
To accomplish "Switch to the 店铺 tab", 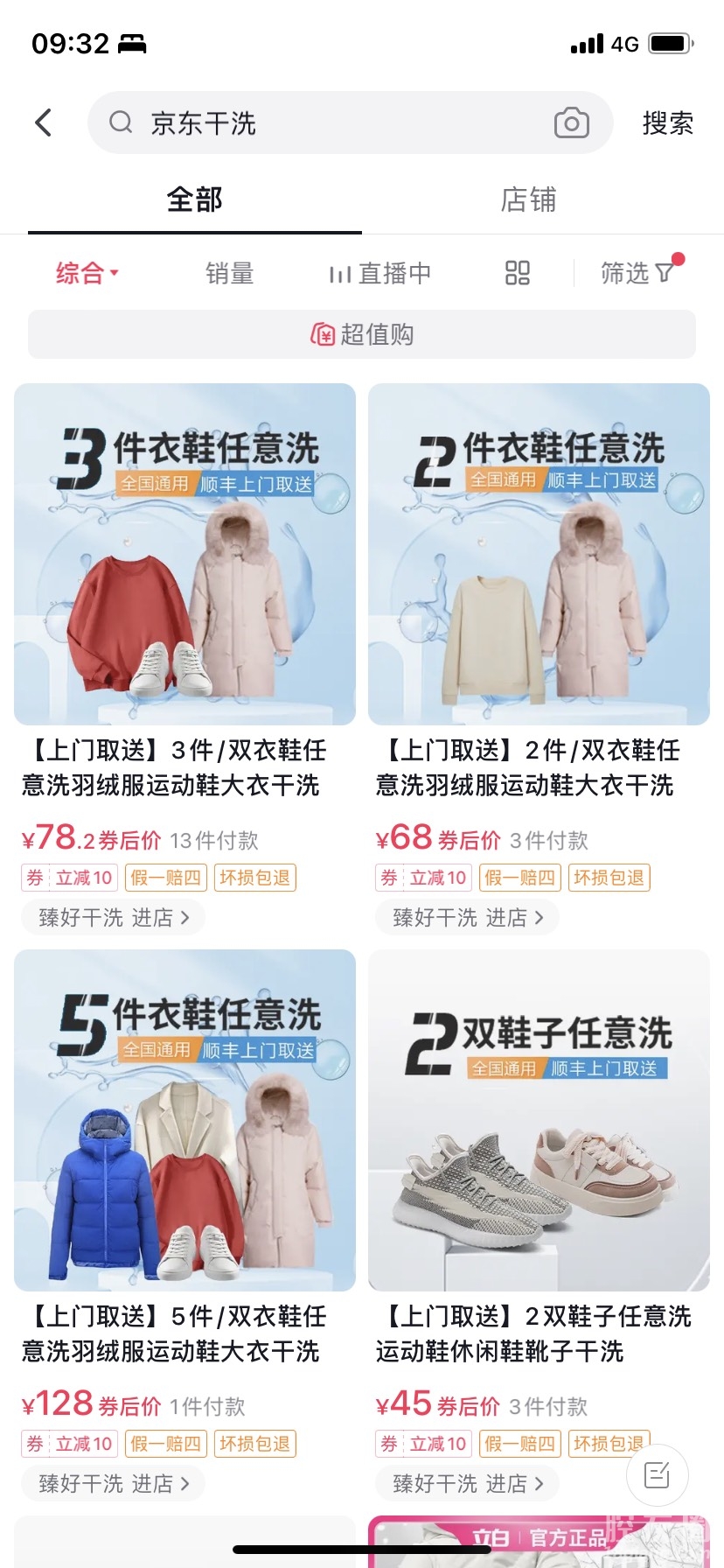I will pyautogui.click(x=528, y=199).
